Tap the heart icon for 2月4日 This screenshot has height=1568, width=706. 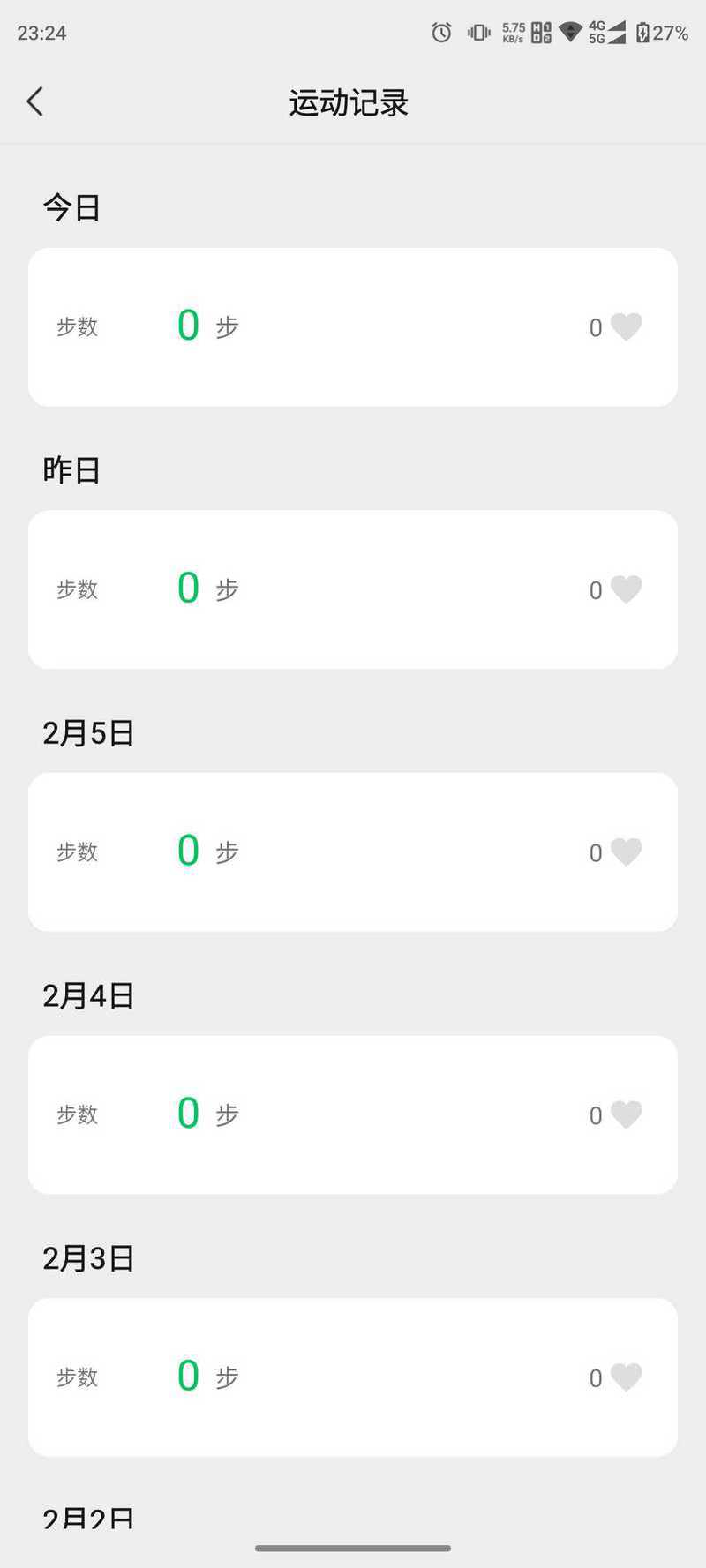click(627, 1115)
